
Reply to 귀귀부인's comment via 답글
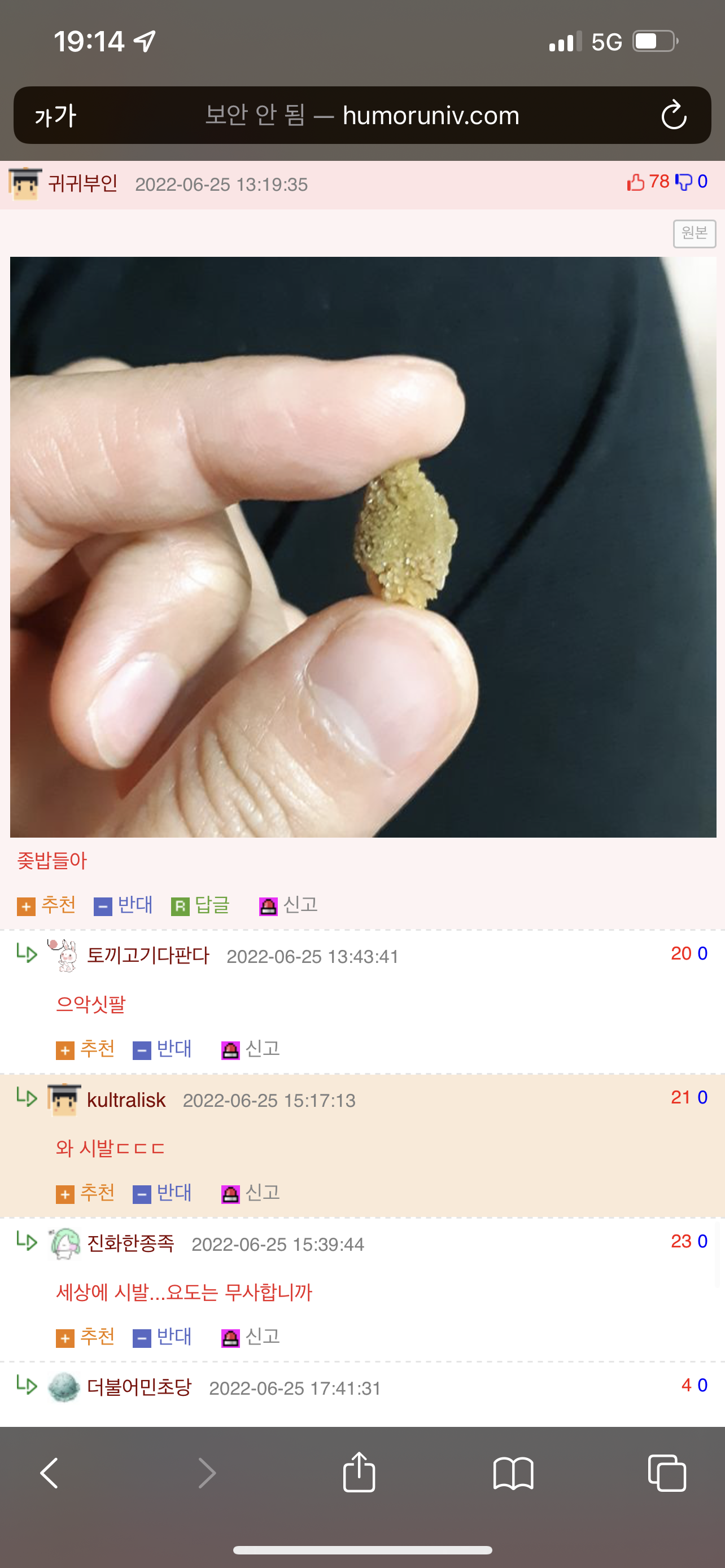click(x=200, y=905)
